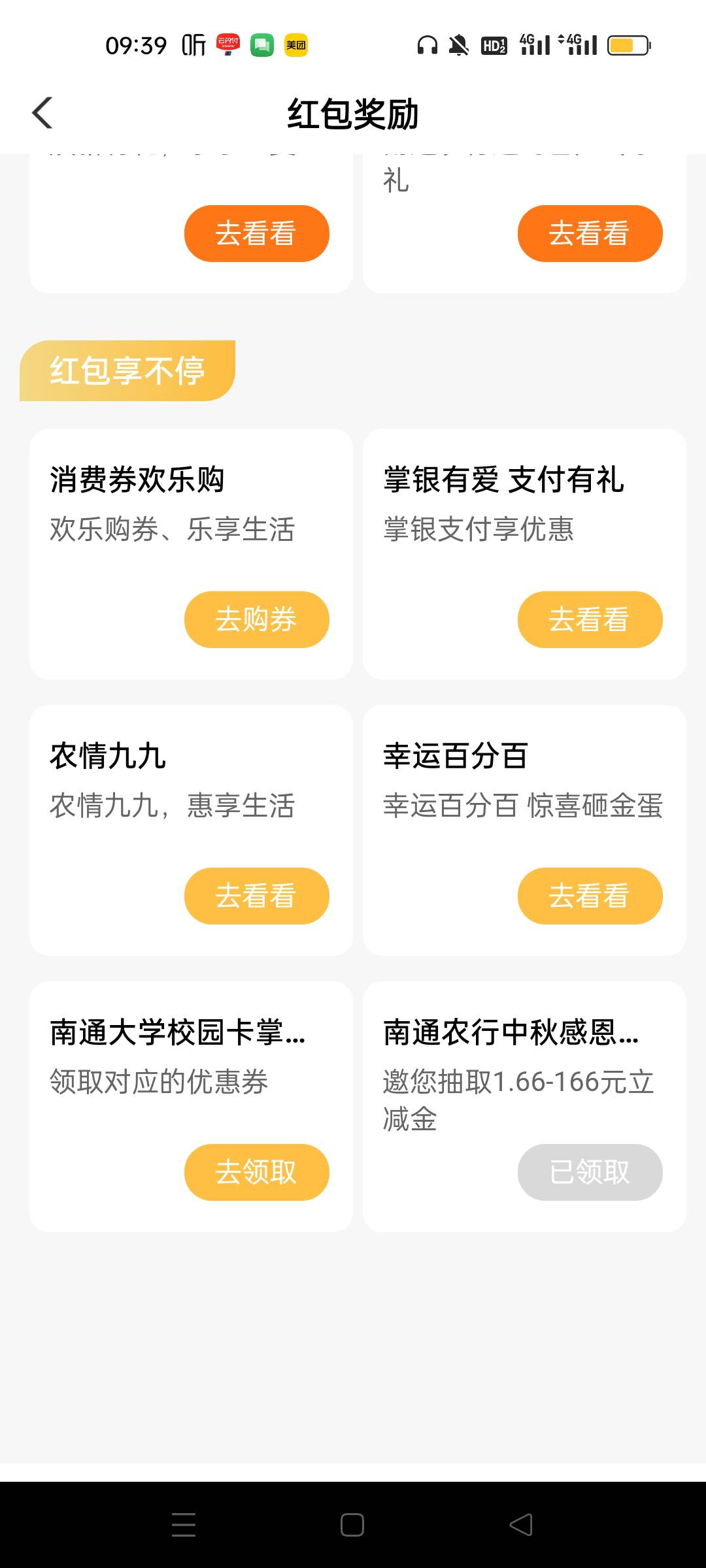Screen dimensions: 706x1568
Task: Return to the phone home screen
Action: tap(352, 1524)
